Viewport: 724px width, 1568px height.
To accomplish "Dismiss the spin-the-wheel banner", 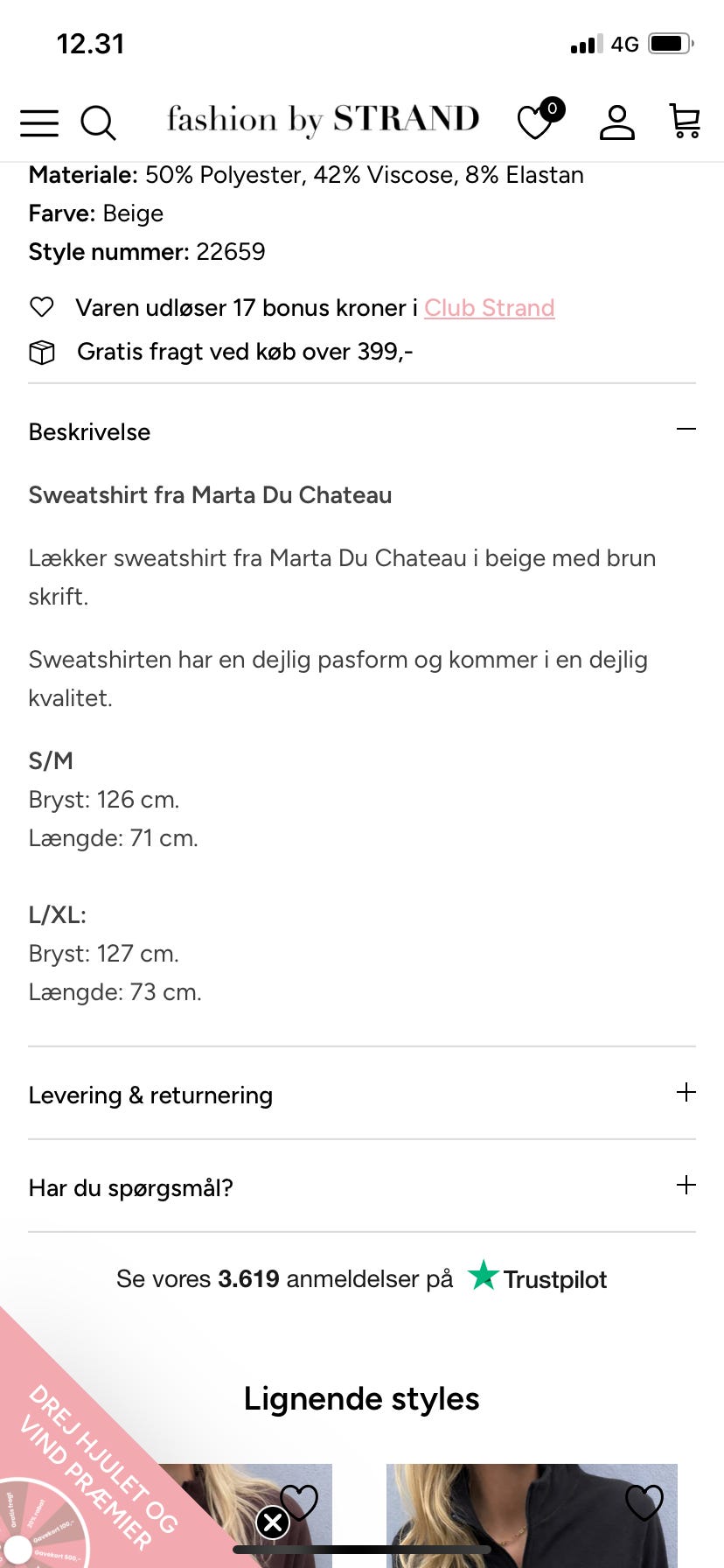I will [x=273, y=1522].
